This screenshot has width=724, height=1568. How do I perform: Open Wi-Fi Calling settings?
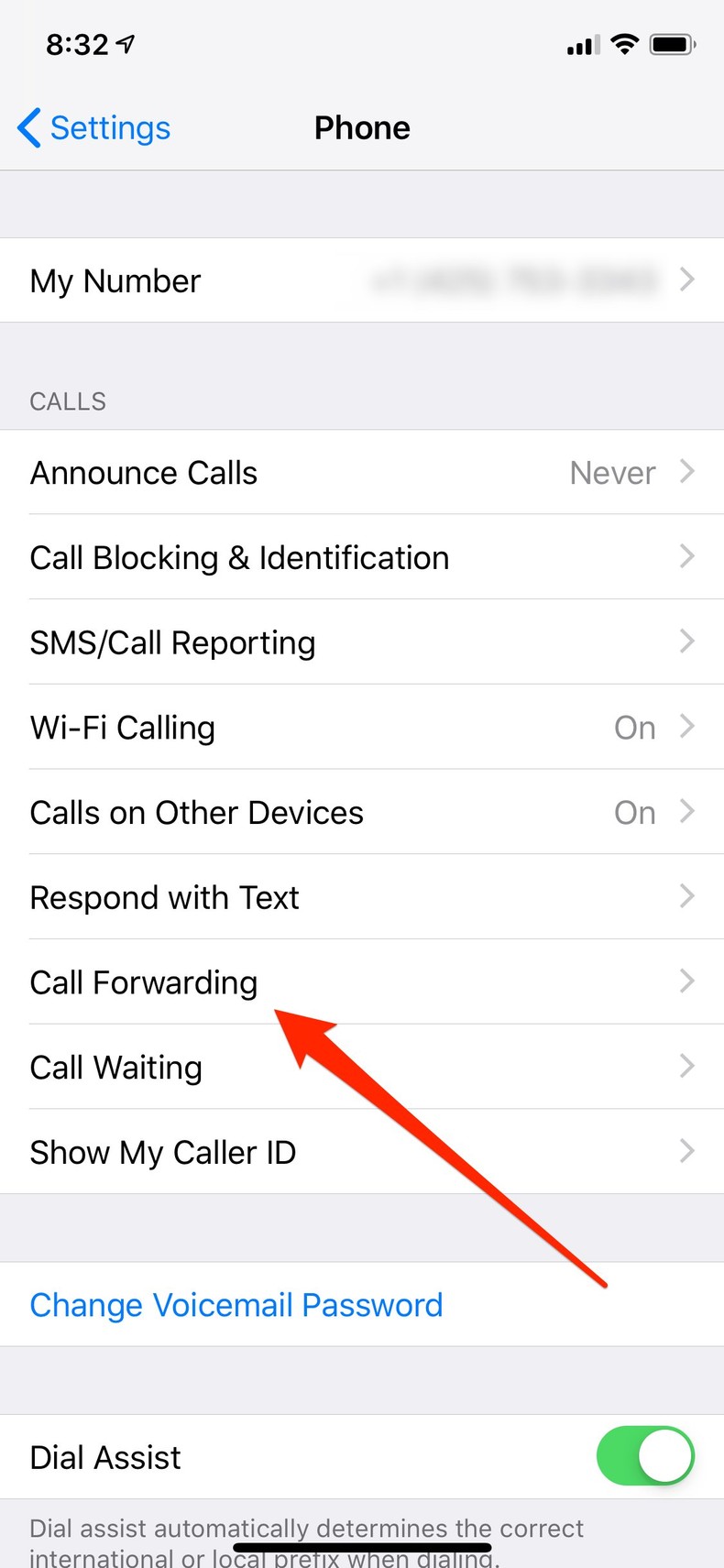[362, 728]
